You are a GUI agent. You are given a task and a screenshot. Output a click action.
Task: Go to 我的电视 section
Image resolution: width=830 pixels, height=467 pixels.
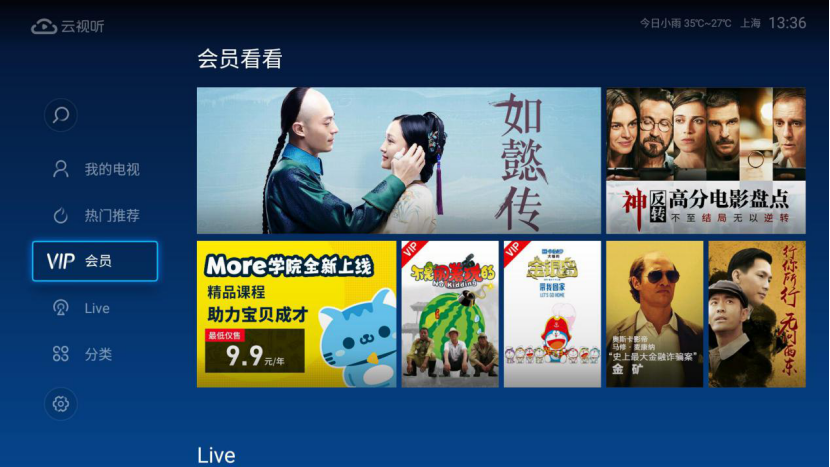click(x=96, y=169)
